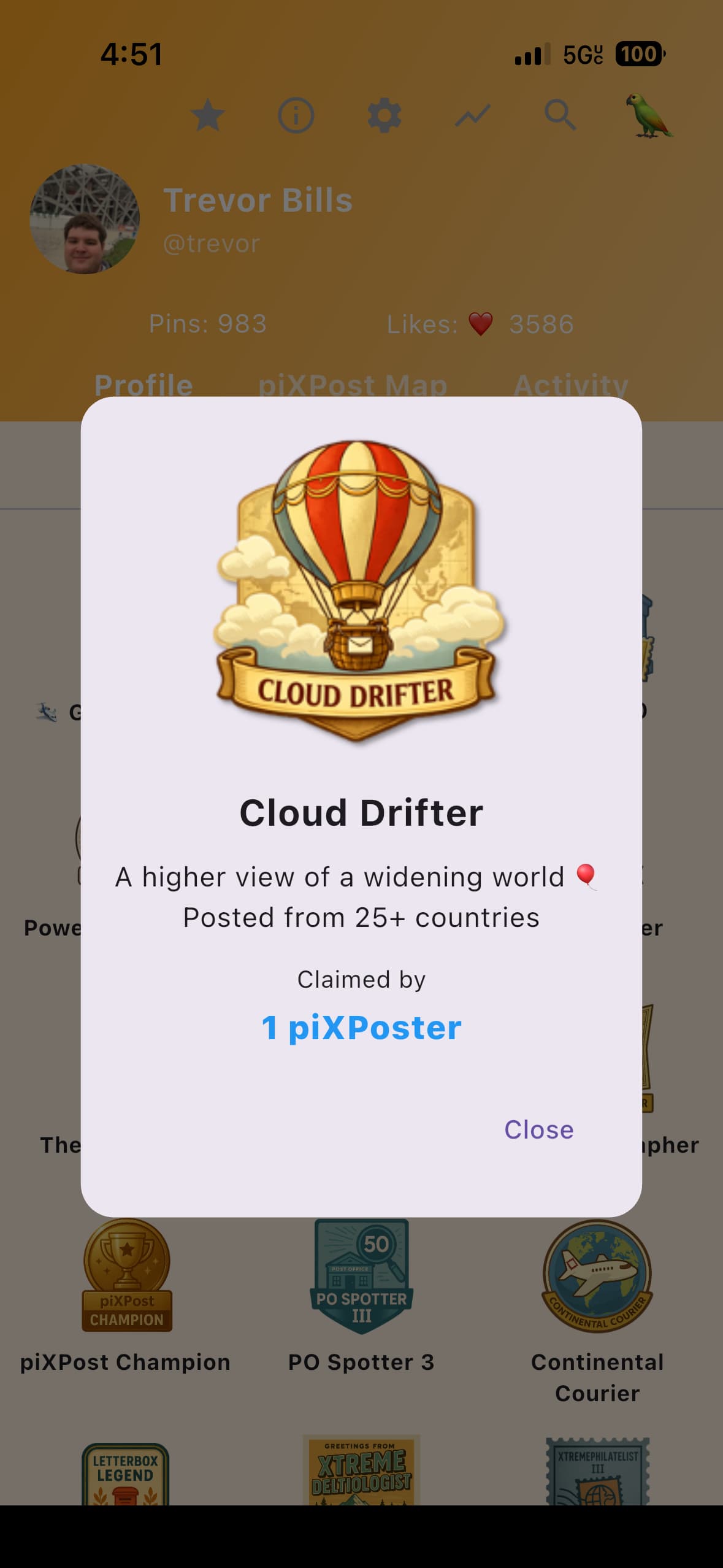The height and width of the screenshot is (1568, 723).
Task: Open the Letterbox Legend badge
Action: click(126, 1474)
